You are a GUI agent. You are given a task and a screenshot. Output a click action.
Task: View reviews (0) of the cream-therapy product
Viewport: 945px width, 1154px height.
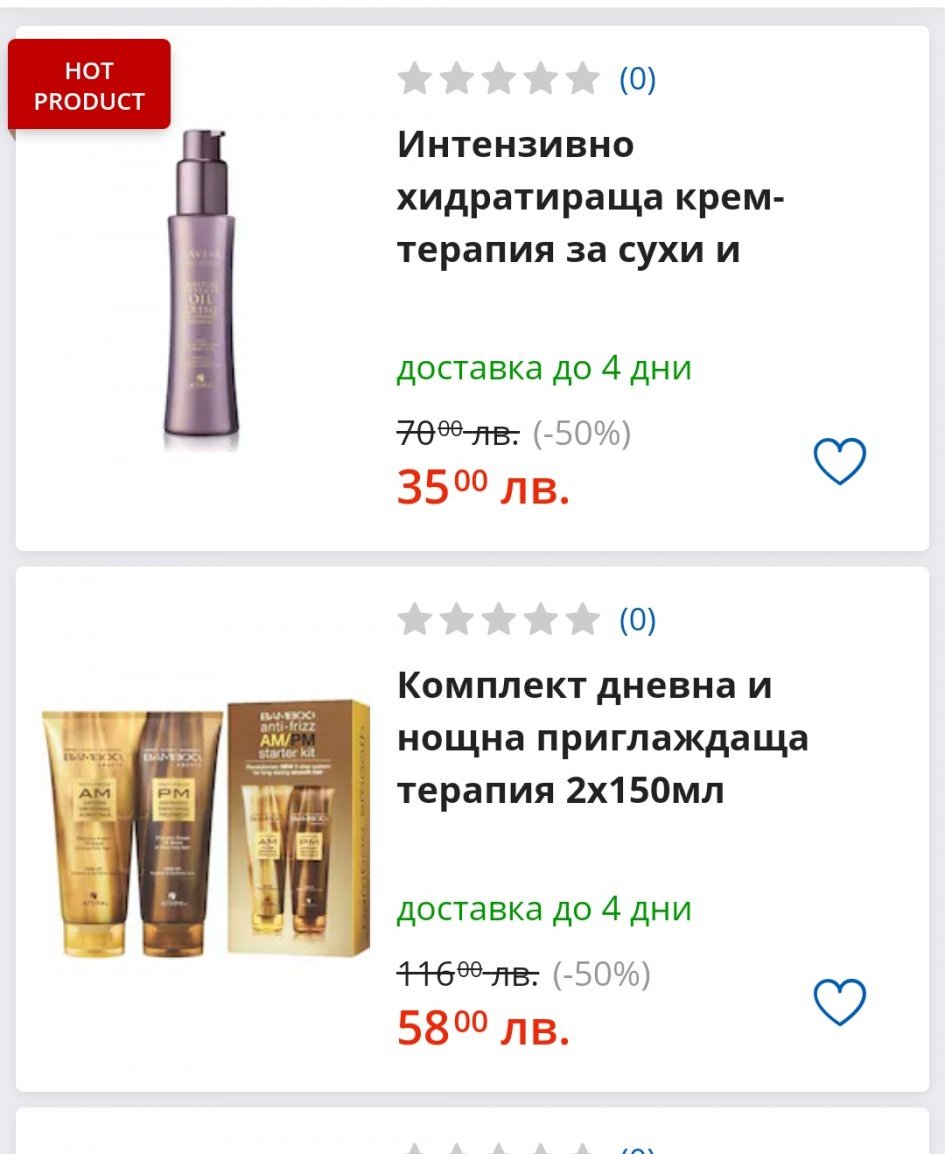[637, 79]
